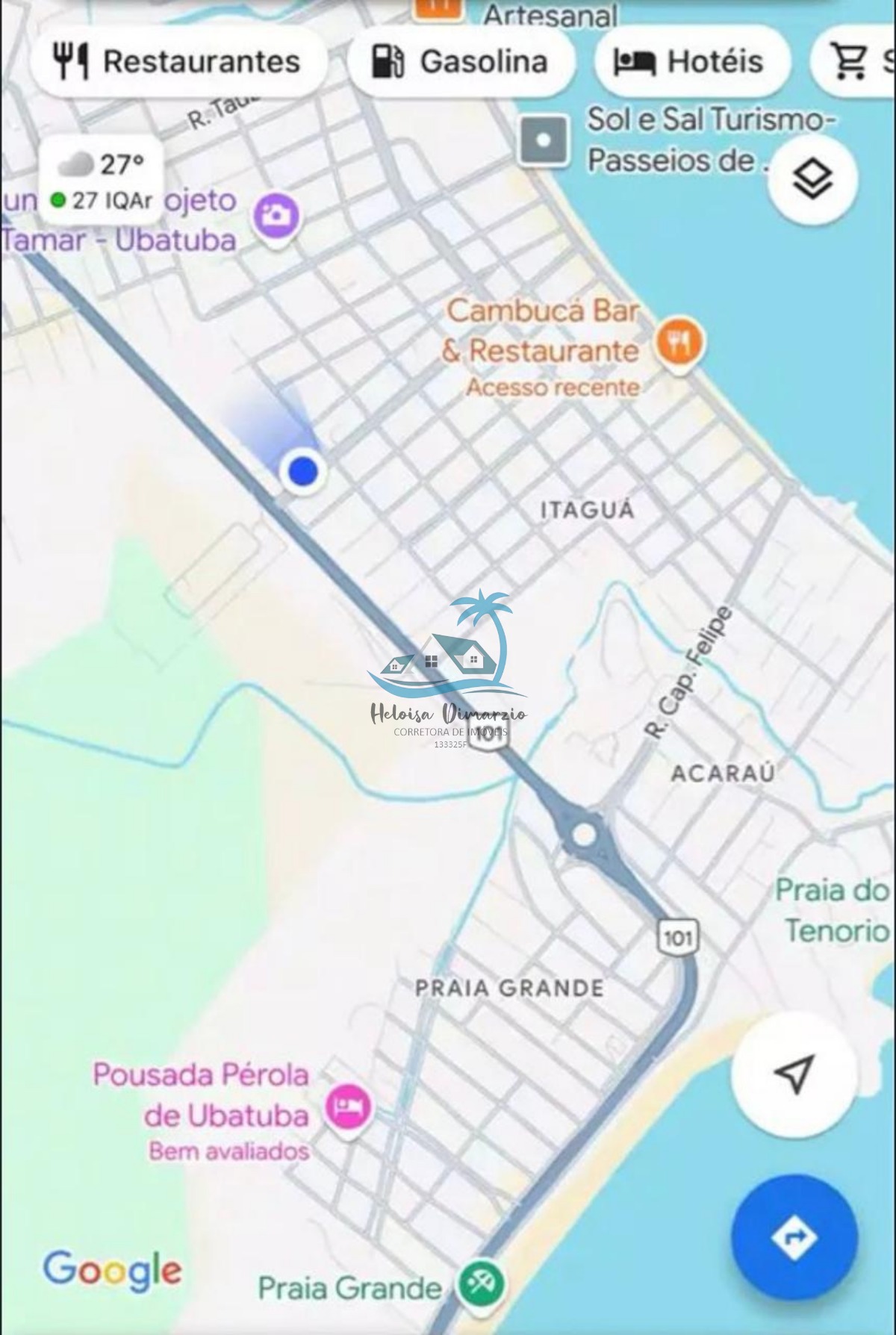
Task: Center the map on my location
Action: [793, 1074]
